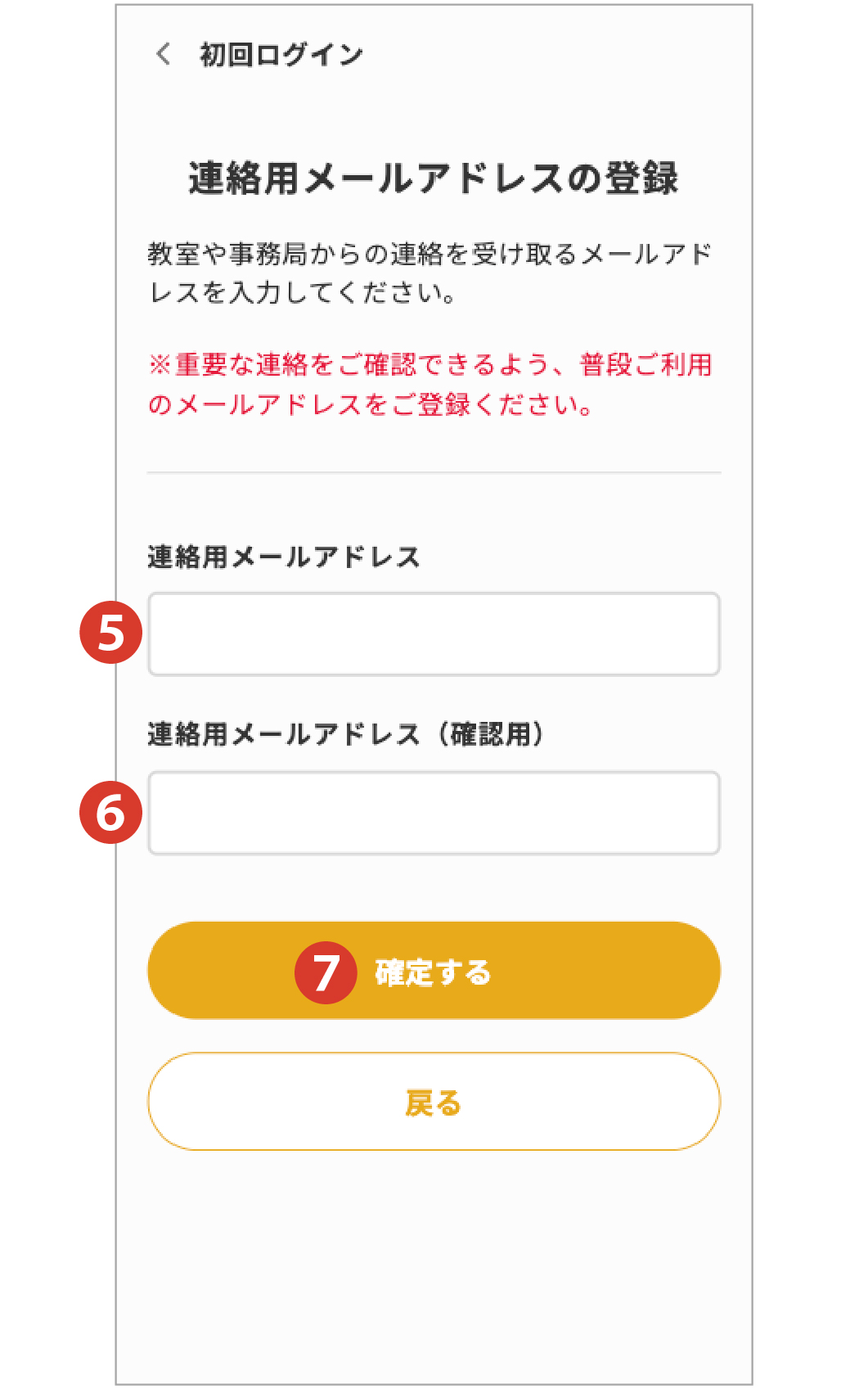This screenshot has height=1389, width=868.
Task: Focus the 連絡用メールアドレス input field
Action: coord(434,634)
